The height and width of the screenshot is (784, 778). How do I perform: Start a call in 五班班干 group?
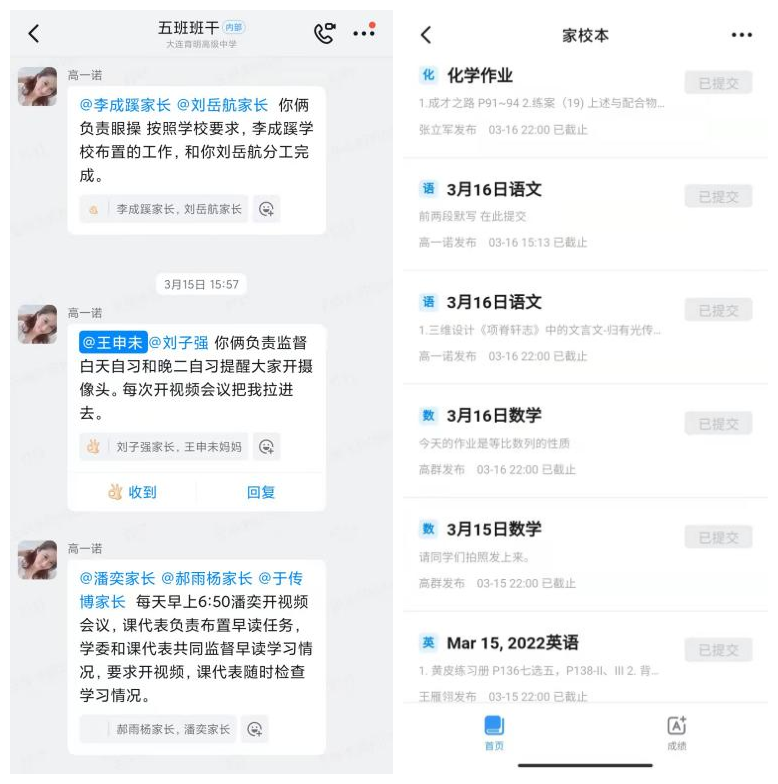point(324,33)
